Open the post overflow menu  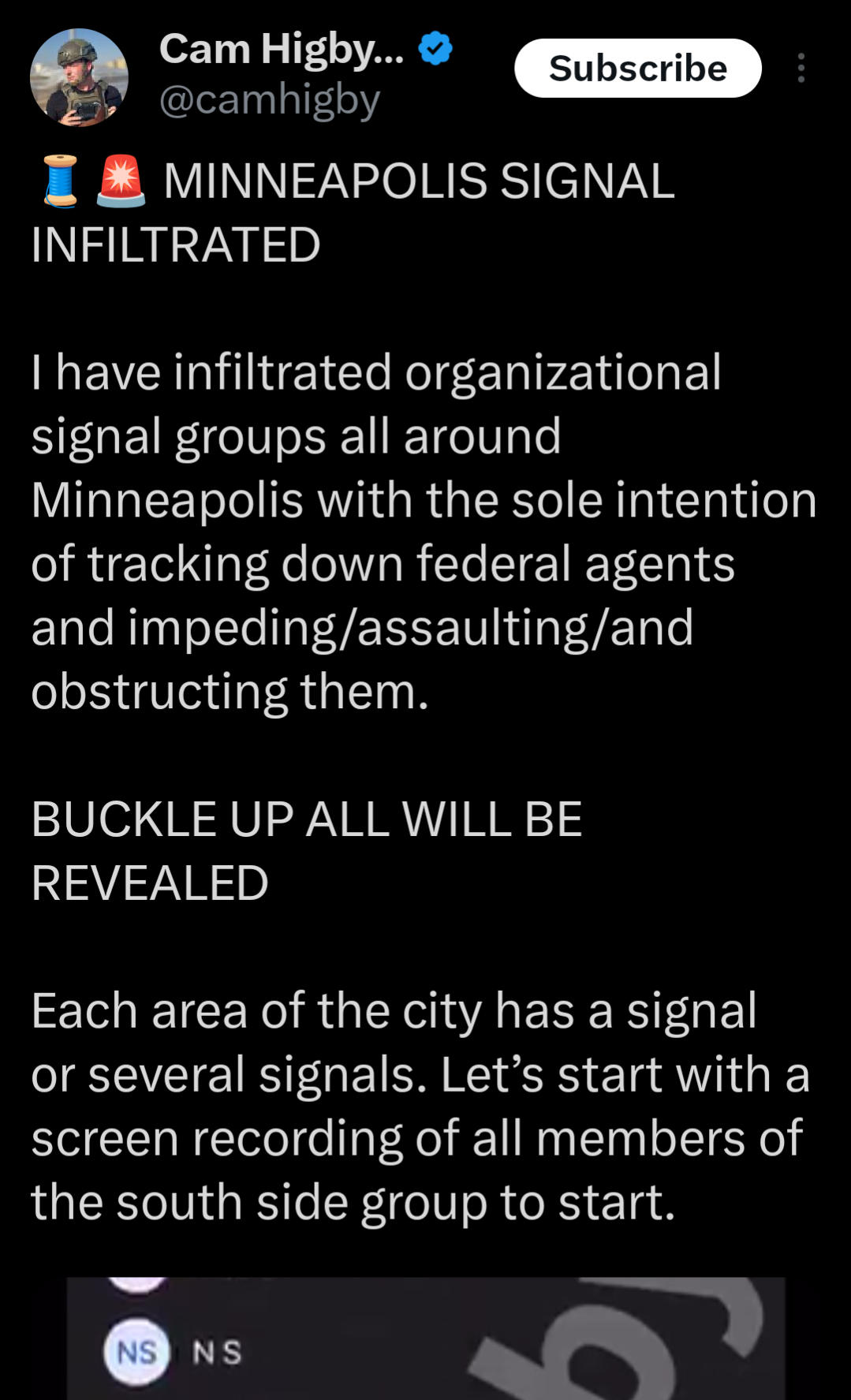tap(801, 69)
